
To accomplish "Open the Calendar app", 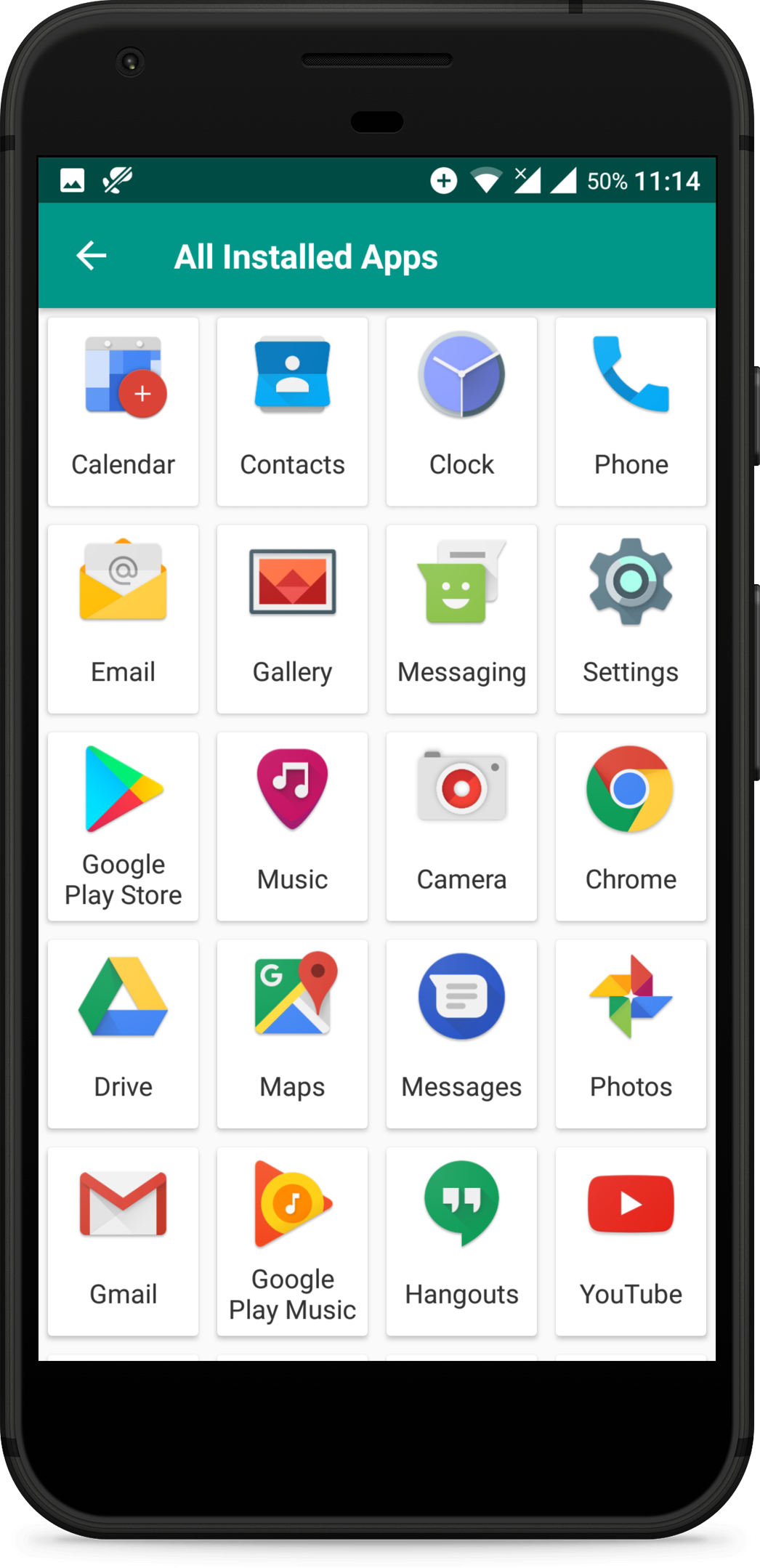I will click(123, 411).
